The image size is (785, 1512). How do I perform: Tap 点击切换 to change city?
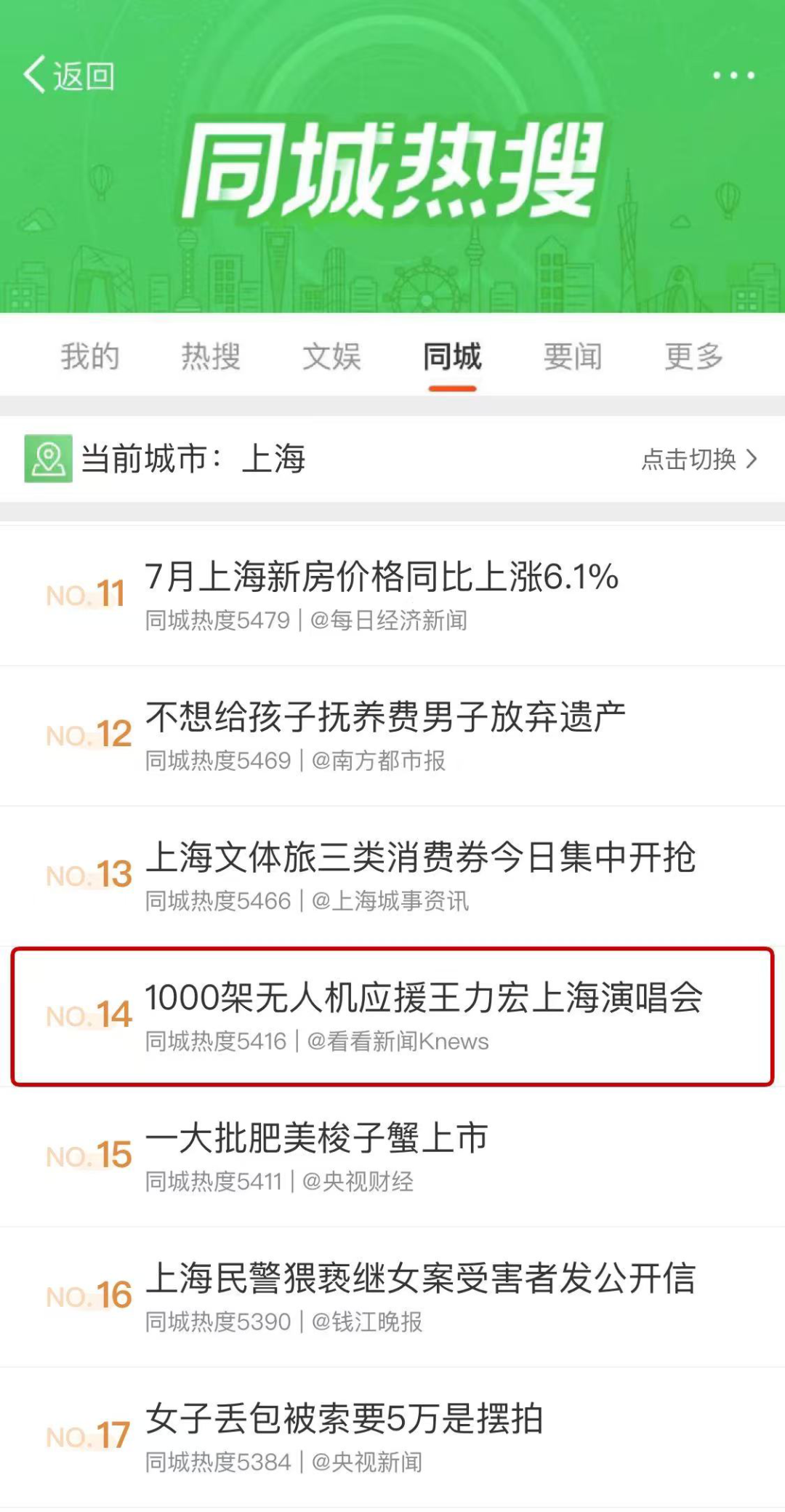[x=699, y=459]
